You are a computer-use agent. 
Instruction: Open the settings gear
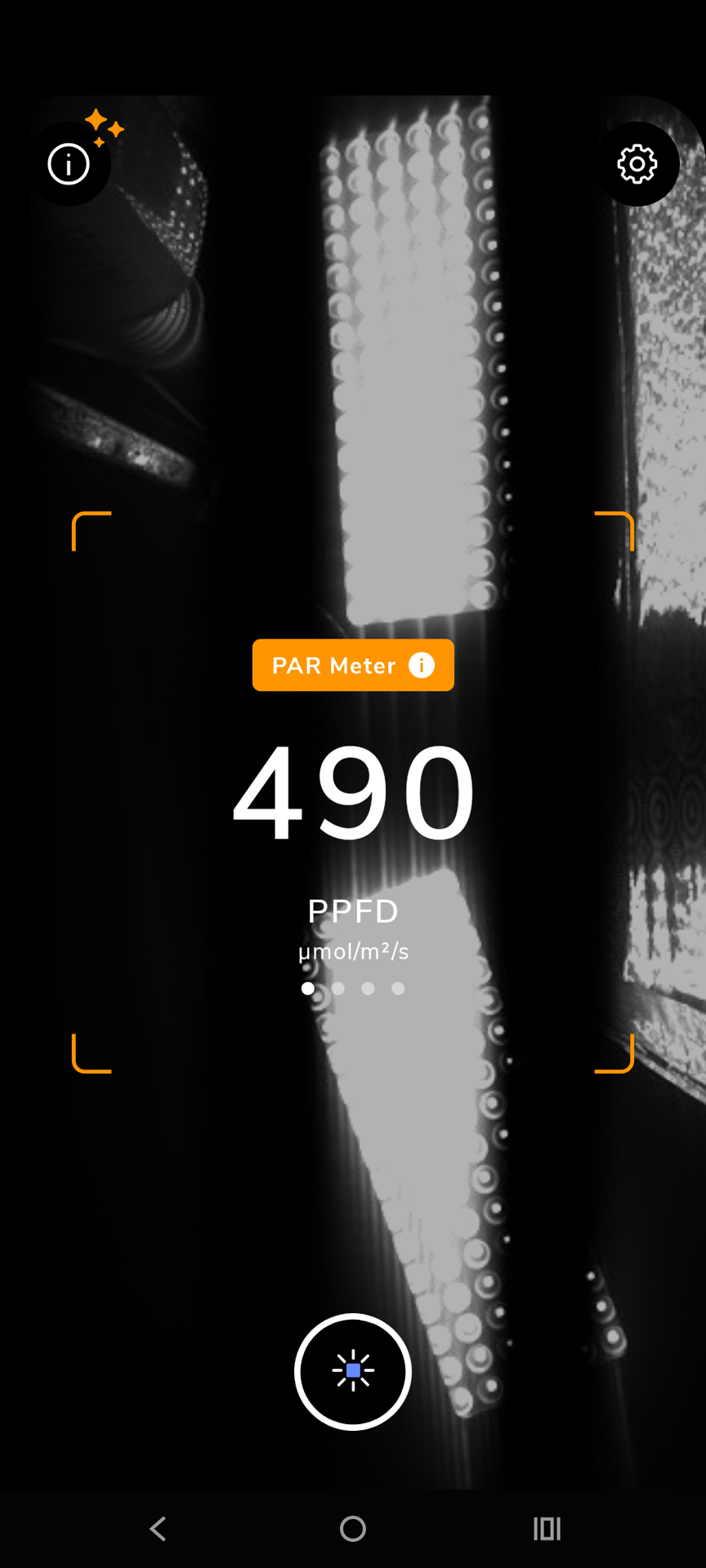point(637,164)
